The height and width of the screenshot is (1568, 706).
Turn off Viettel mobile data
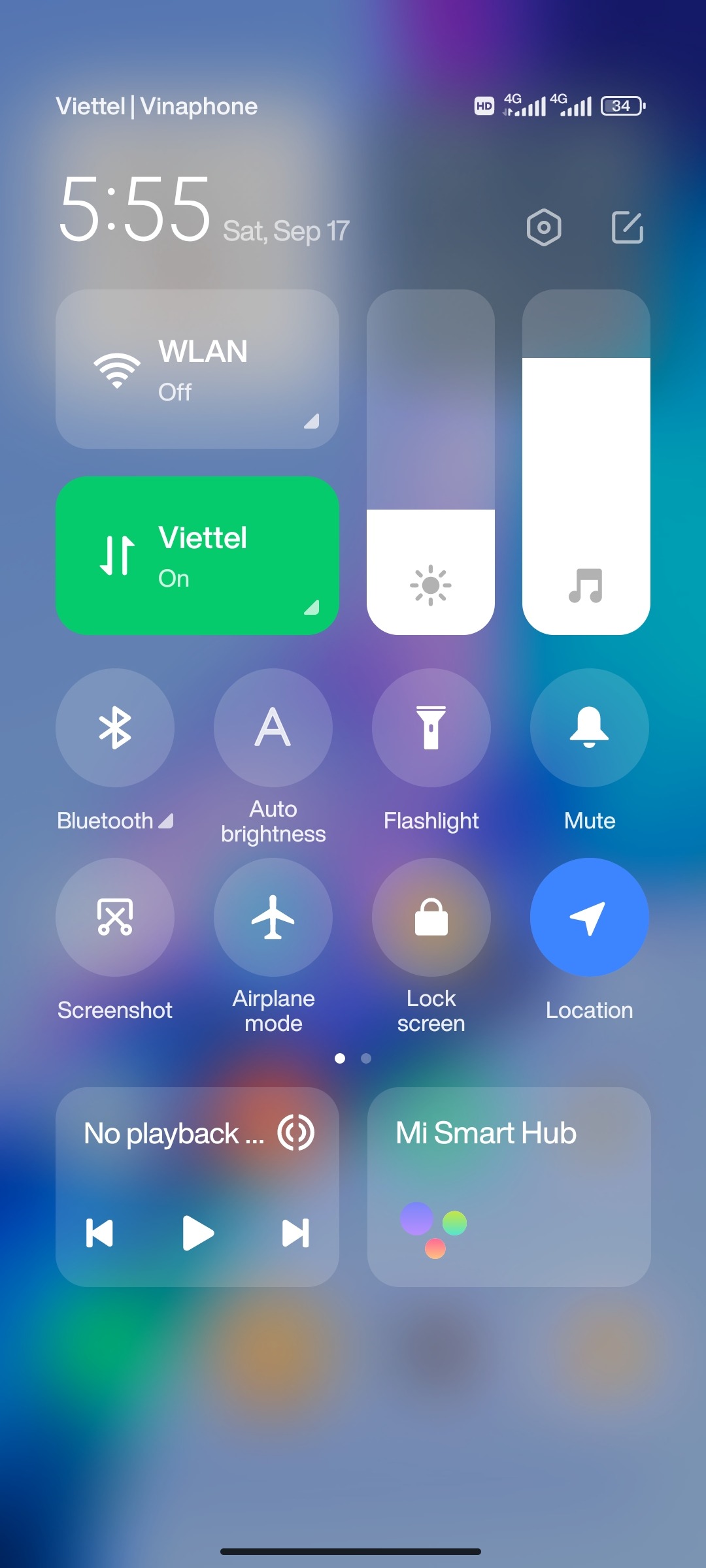coord(197,556)
